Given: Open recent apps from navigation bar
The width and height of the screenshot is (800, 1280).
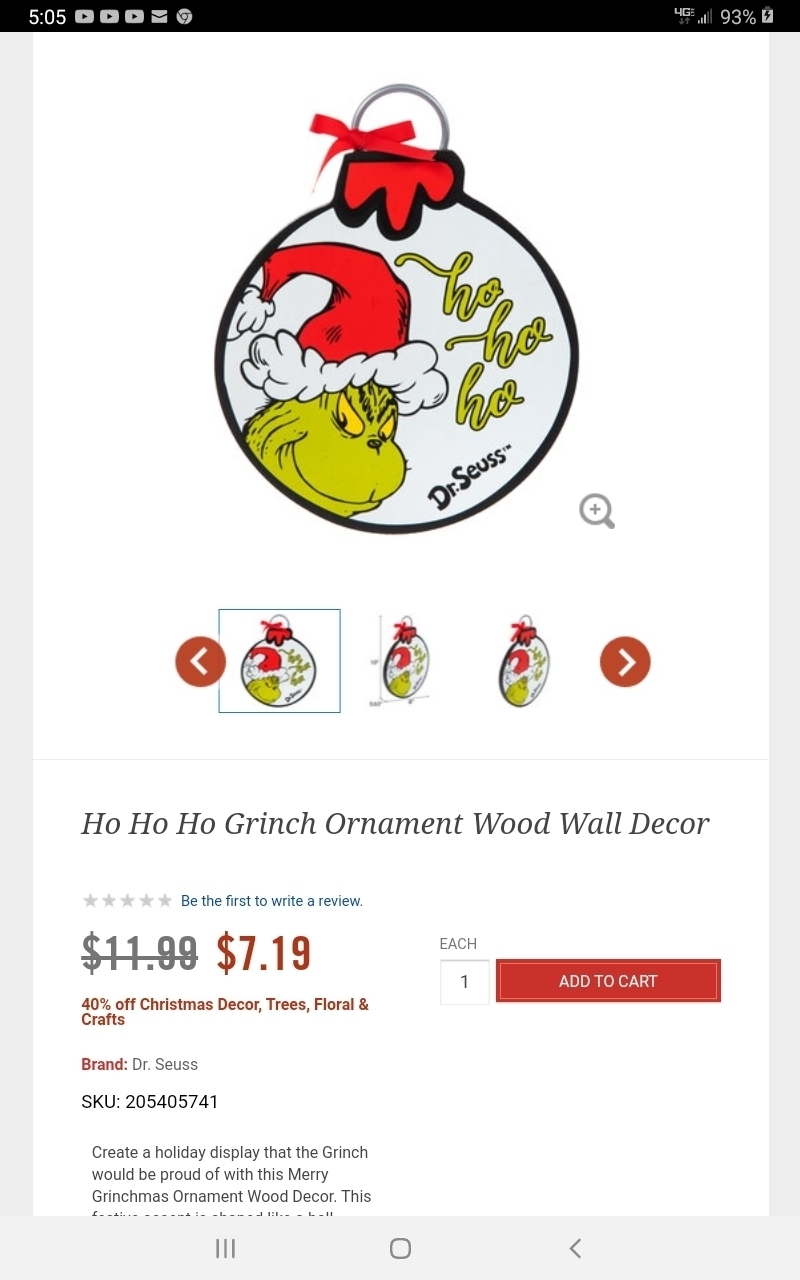Looking at the screenshot, I should 225,1248.
